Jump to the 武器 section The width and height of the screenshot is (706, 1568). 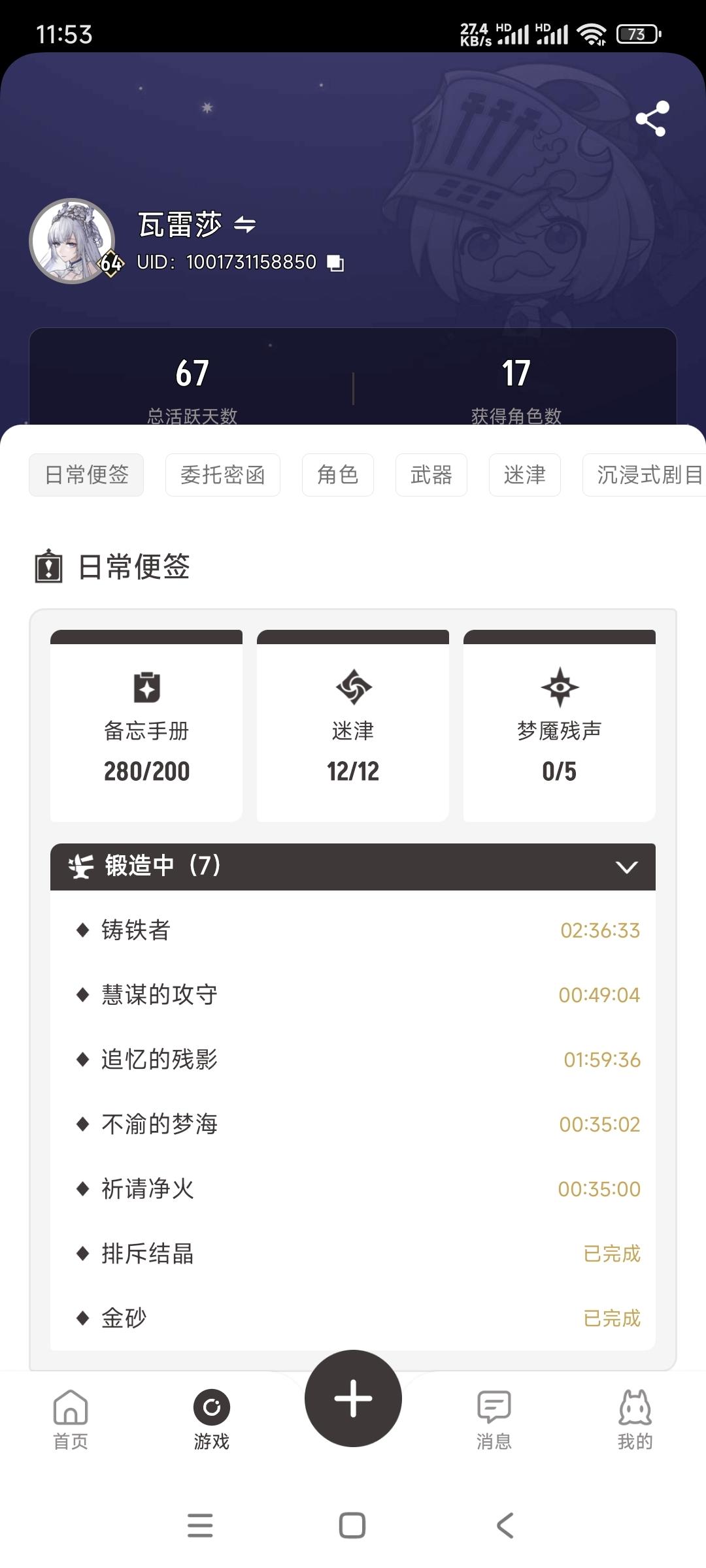(x=431, y=475)
